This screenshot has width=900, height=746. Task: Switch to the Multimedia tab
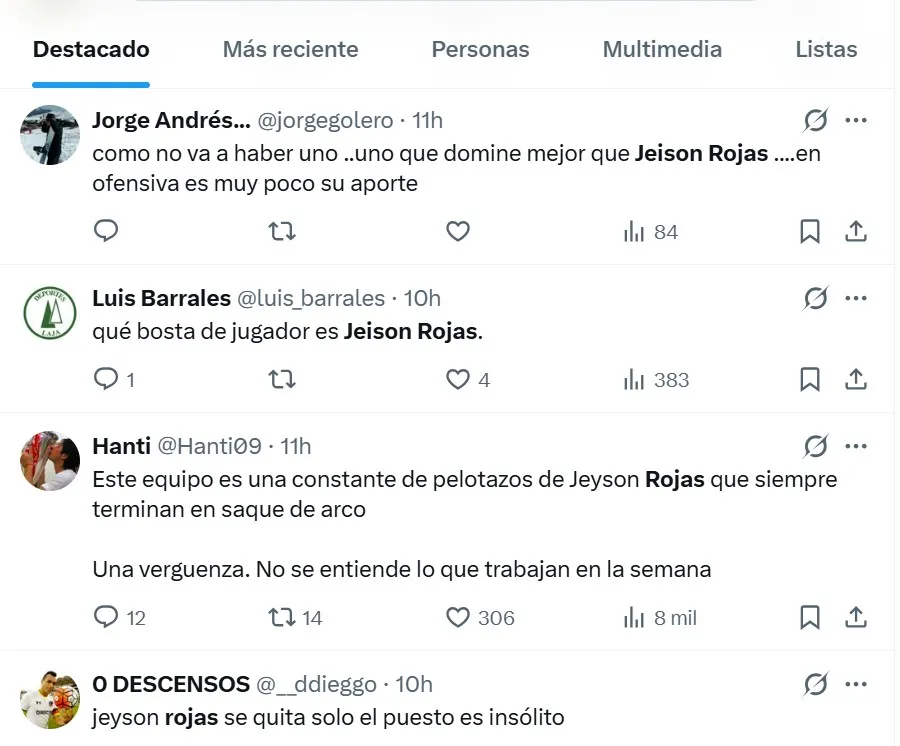(662, 49)
